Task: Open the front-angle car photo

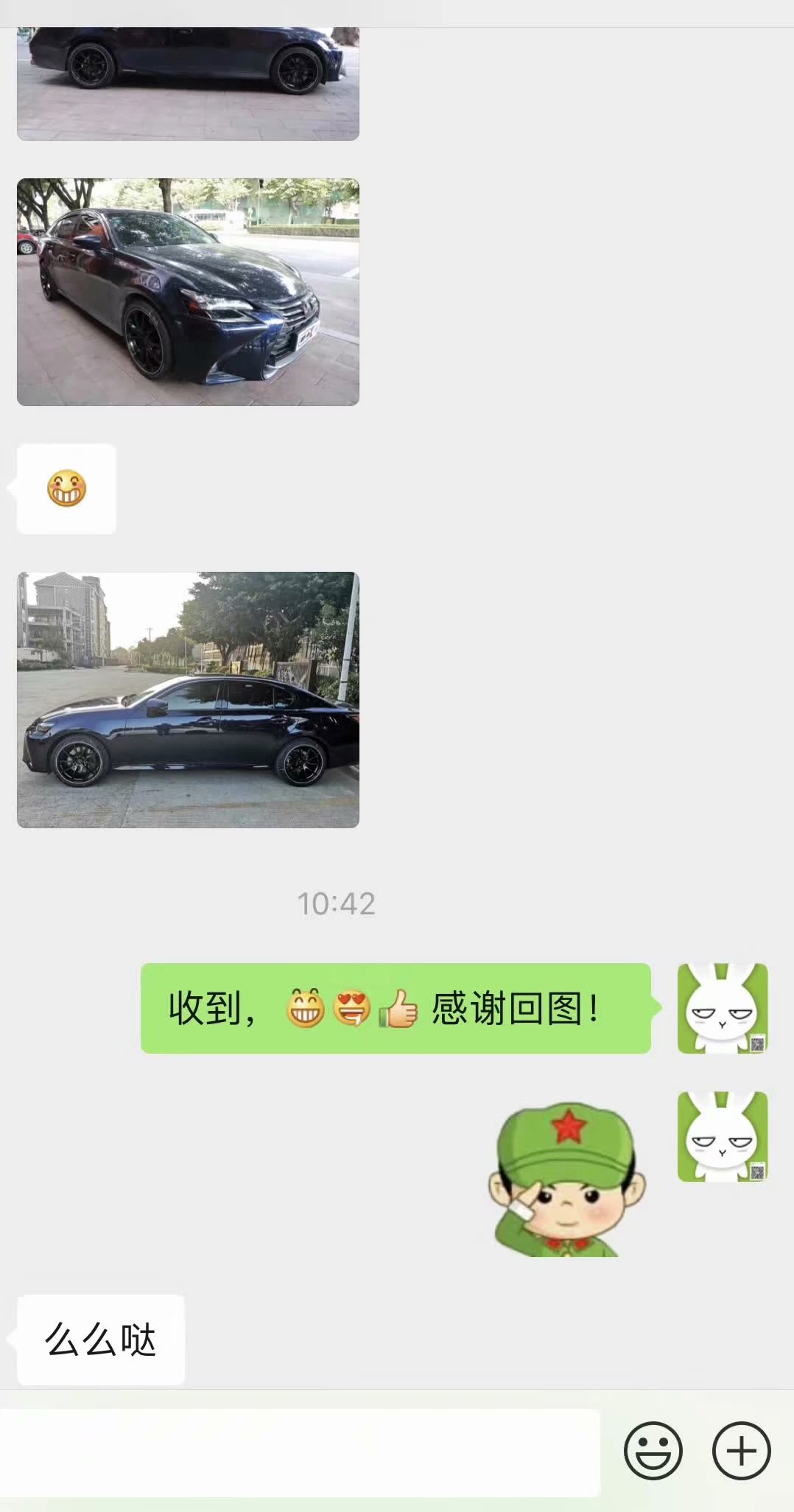Action: 188,292
